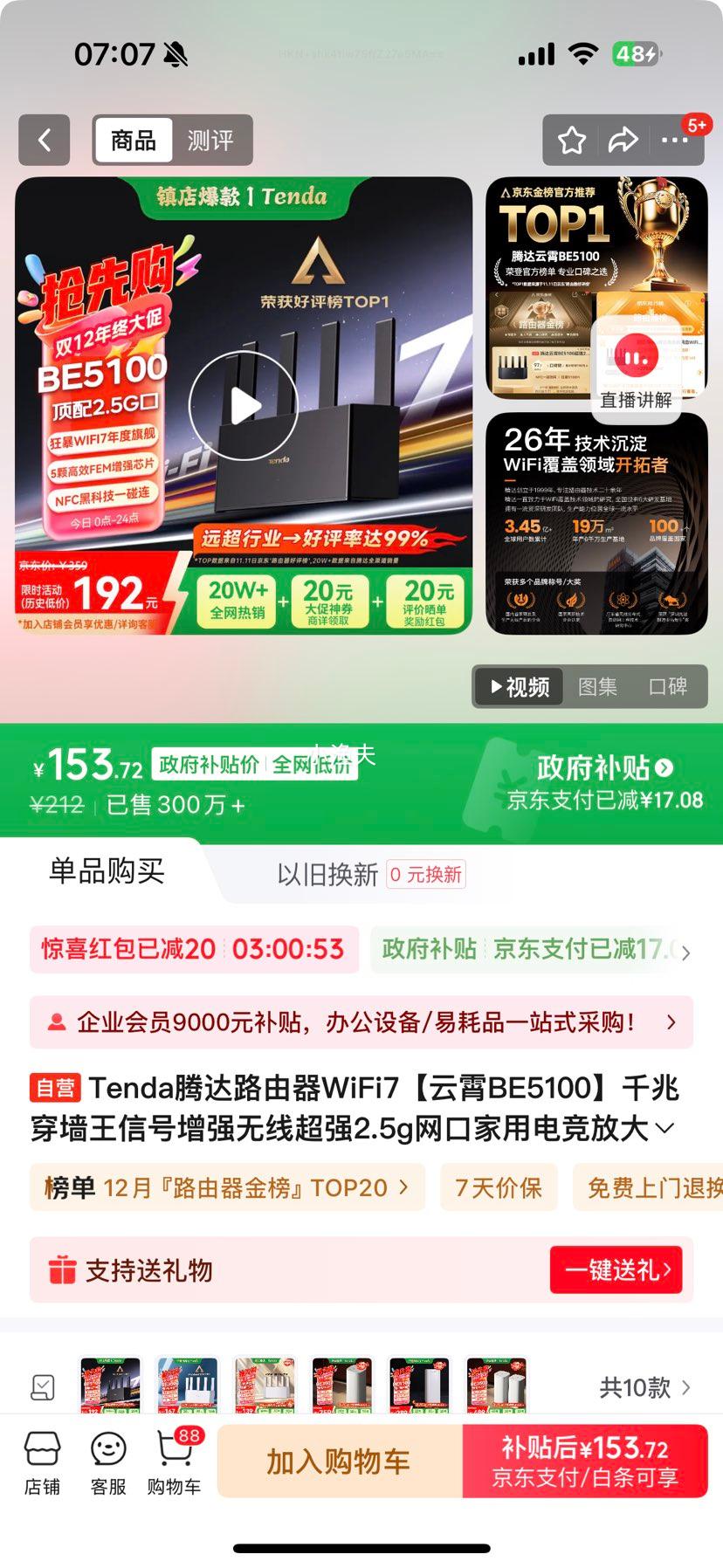Switch to the 测评 review tab
The width and height of the screenshot is (723, 1568).
click(212, 139)
